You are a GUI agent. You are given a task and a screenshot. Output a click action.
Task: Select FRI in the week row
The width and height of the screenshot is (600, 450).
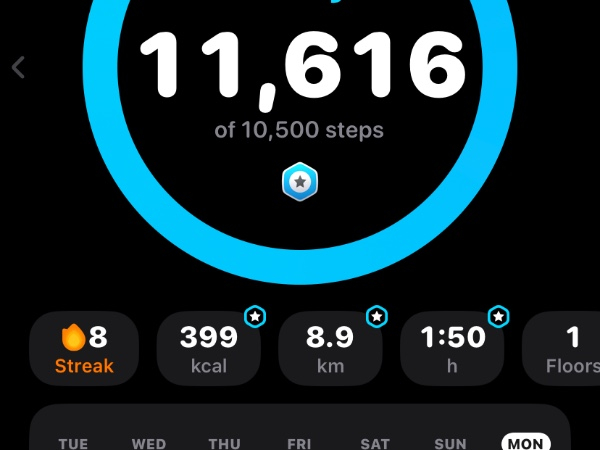pos(299,443)
